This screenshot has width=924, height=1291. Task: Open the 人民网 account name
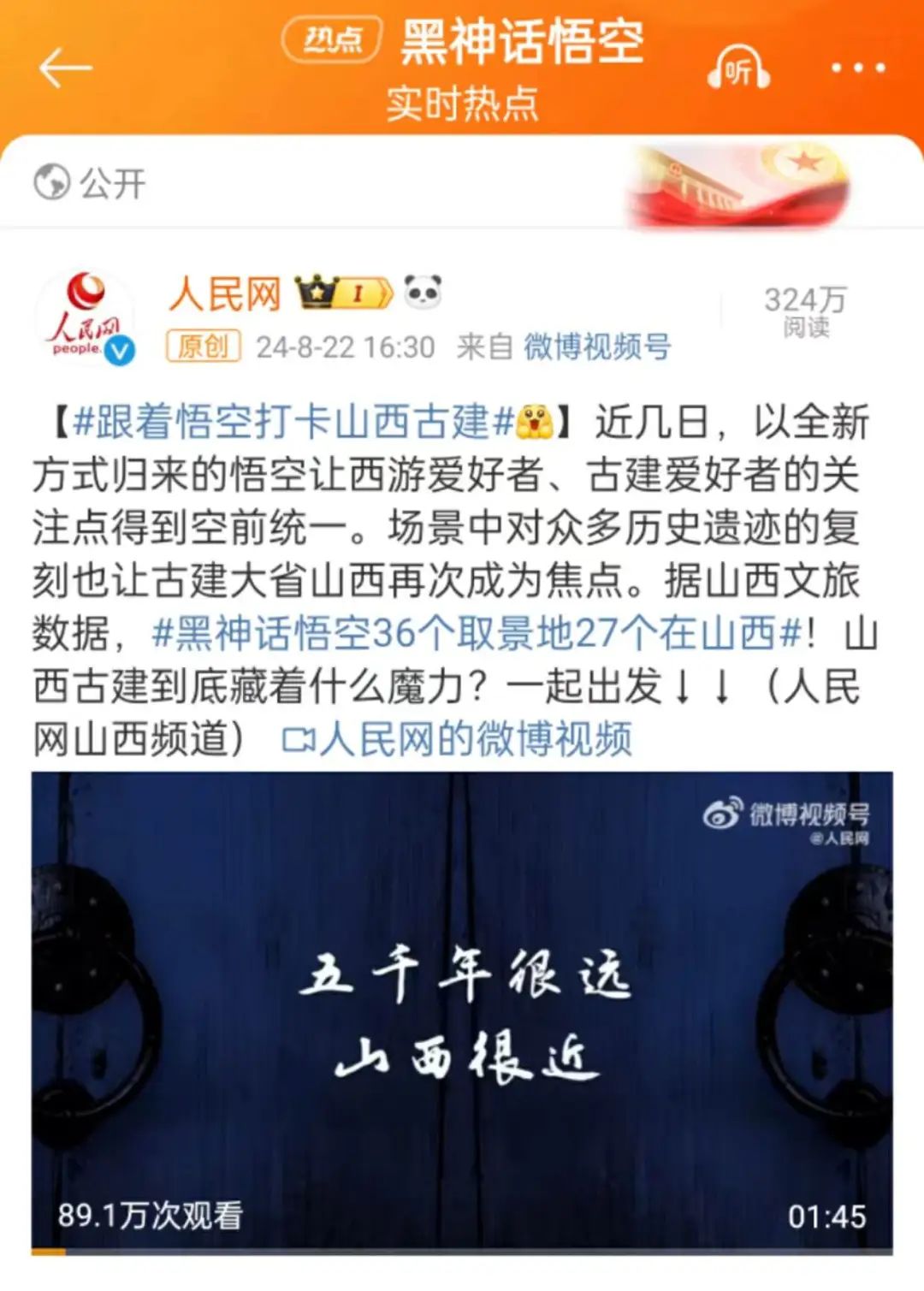[225, 294]
